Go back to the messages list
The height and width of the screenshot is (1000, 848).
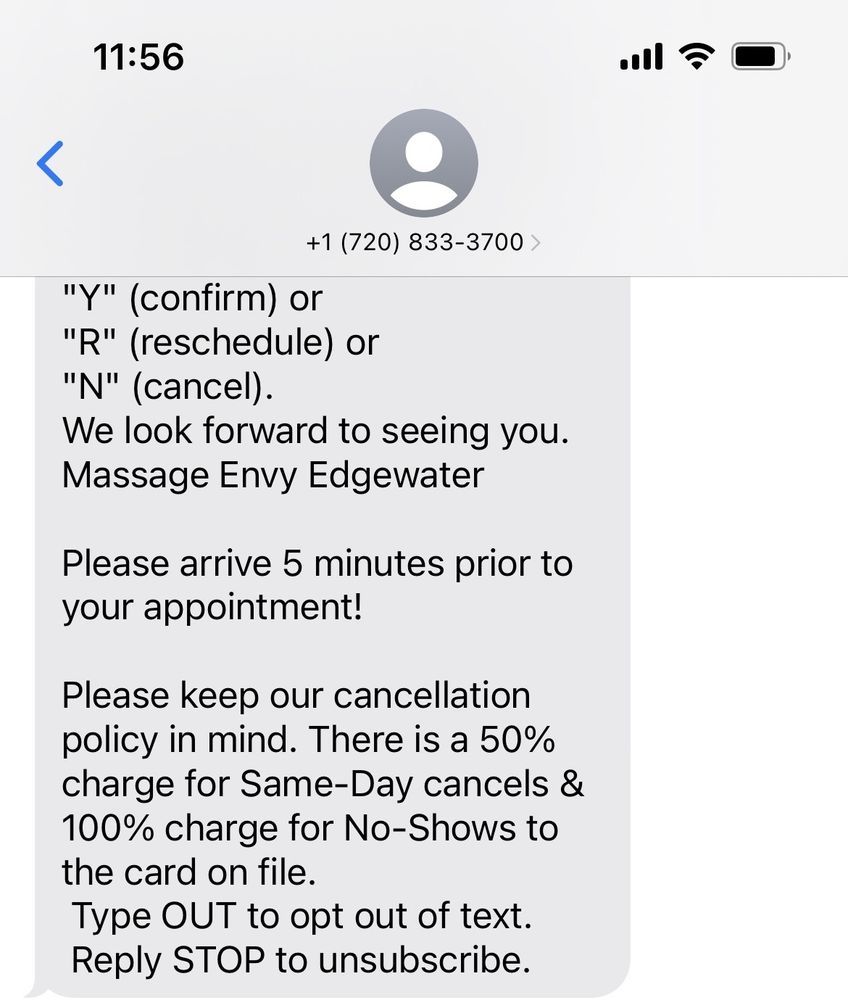coord(50,164)
